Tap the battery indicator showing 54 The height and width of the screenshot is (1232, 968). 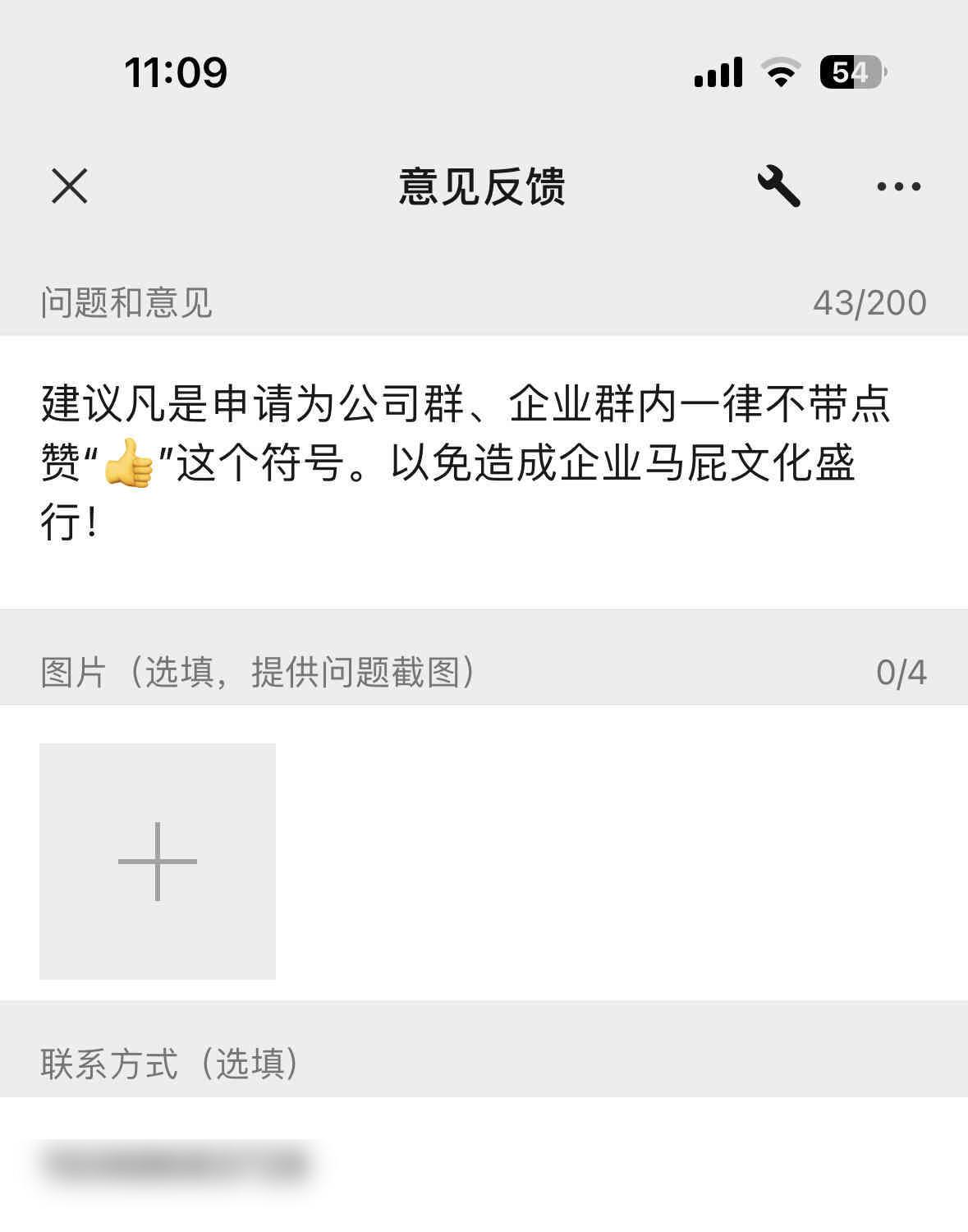[x=851, y=72]
